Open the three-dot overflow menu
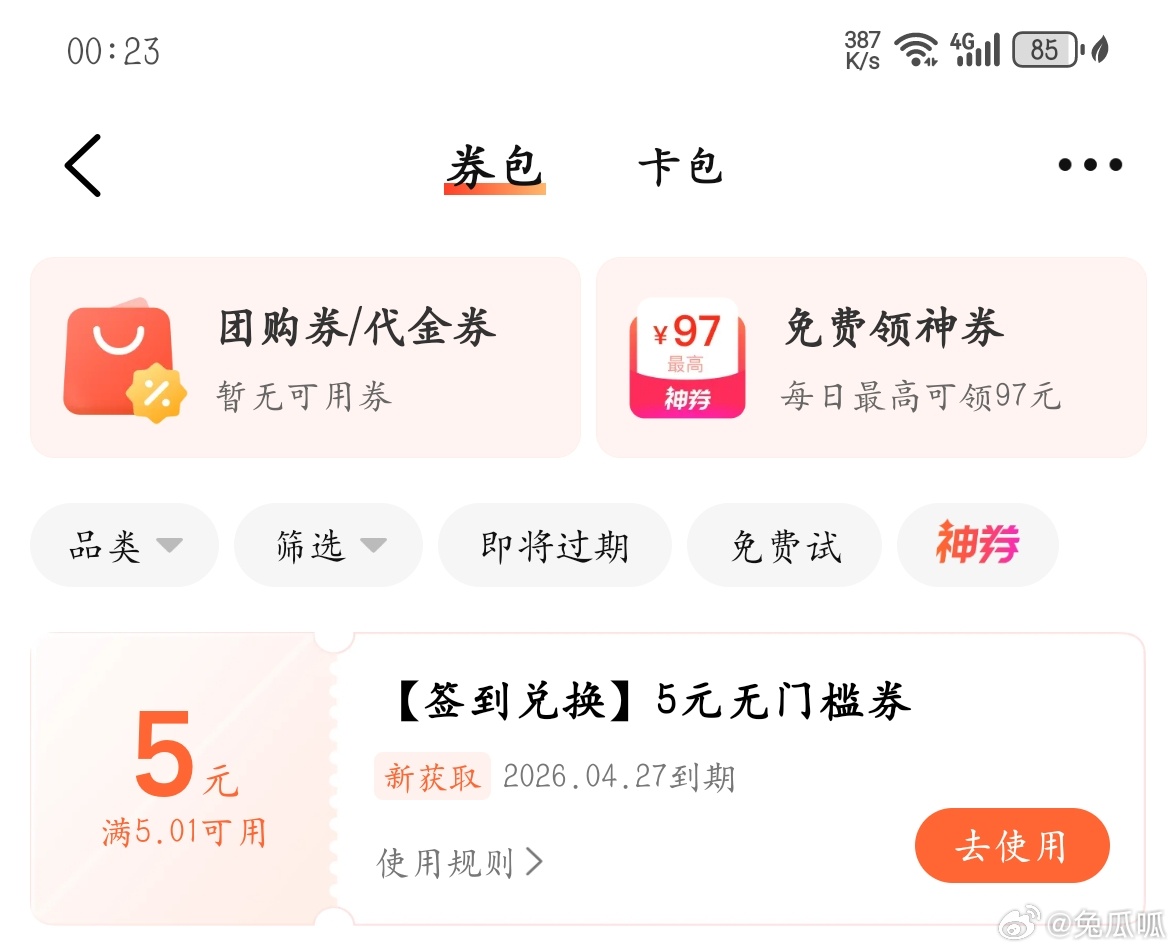Screen dimensions: 1176x952 pos(1090,166)
